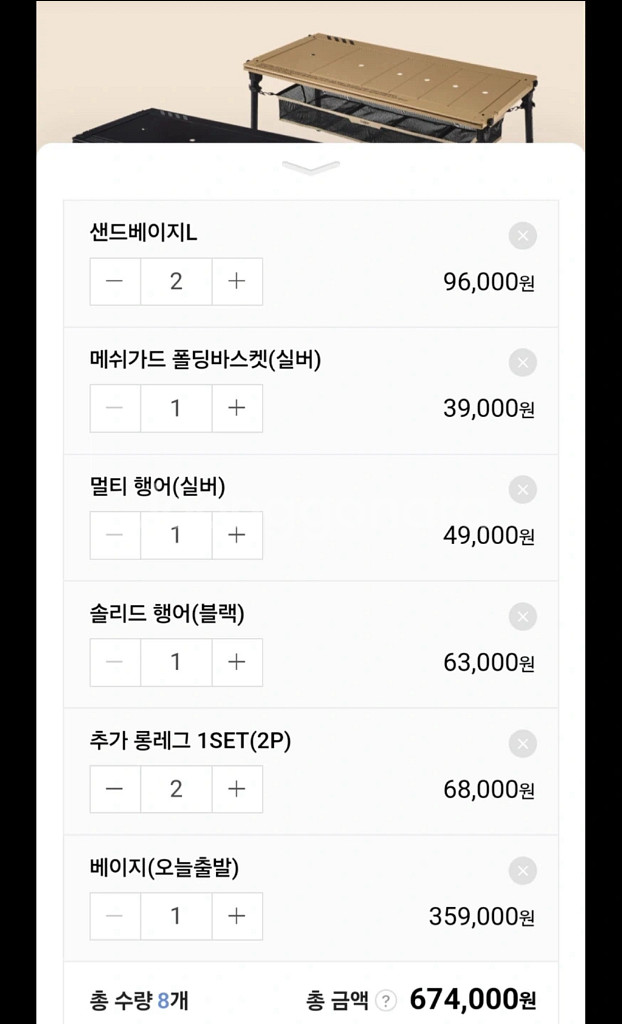Remove 메쉬가드 폴딩바스켓(실버) option
Viewport: 622px width, 1024px height.
[522, 363]
